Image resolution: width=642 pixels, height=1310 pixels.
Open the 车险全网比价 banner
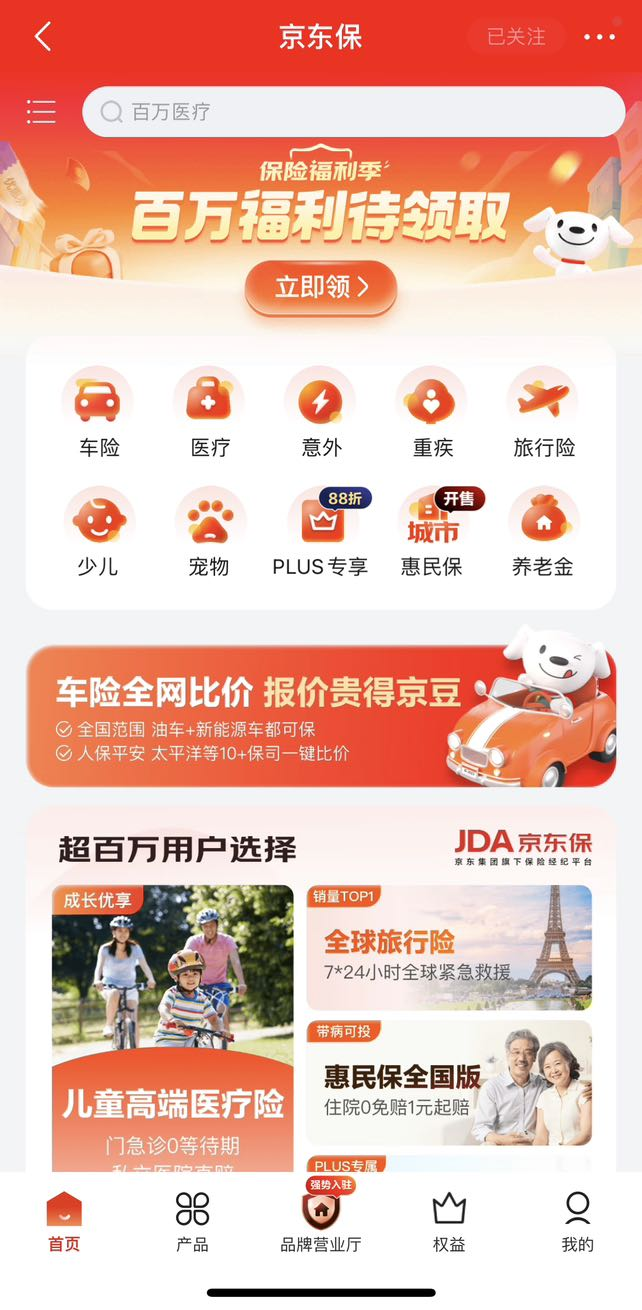tap(321, 716)
